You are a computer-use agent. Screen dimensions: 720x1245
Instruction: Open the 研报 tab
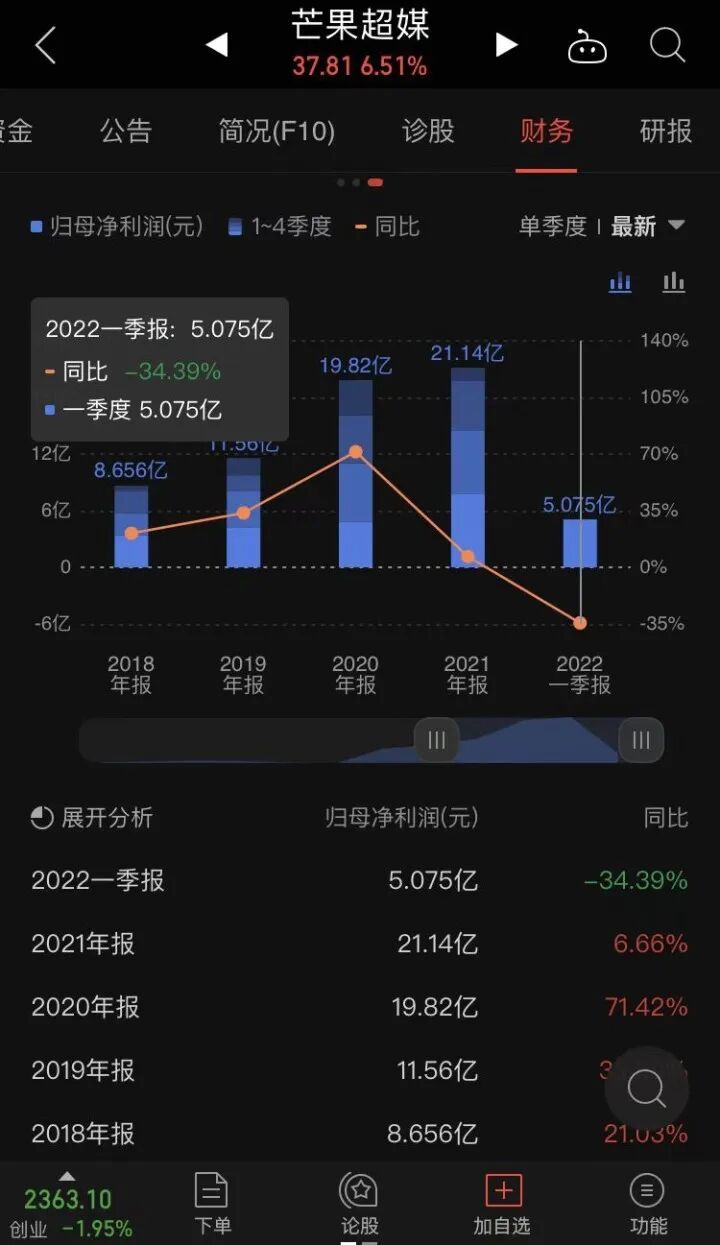pos(666,131)
